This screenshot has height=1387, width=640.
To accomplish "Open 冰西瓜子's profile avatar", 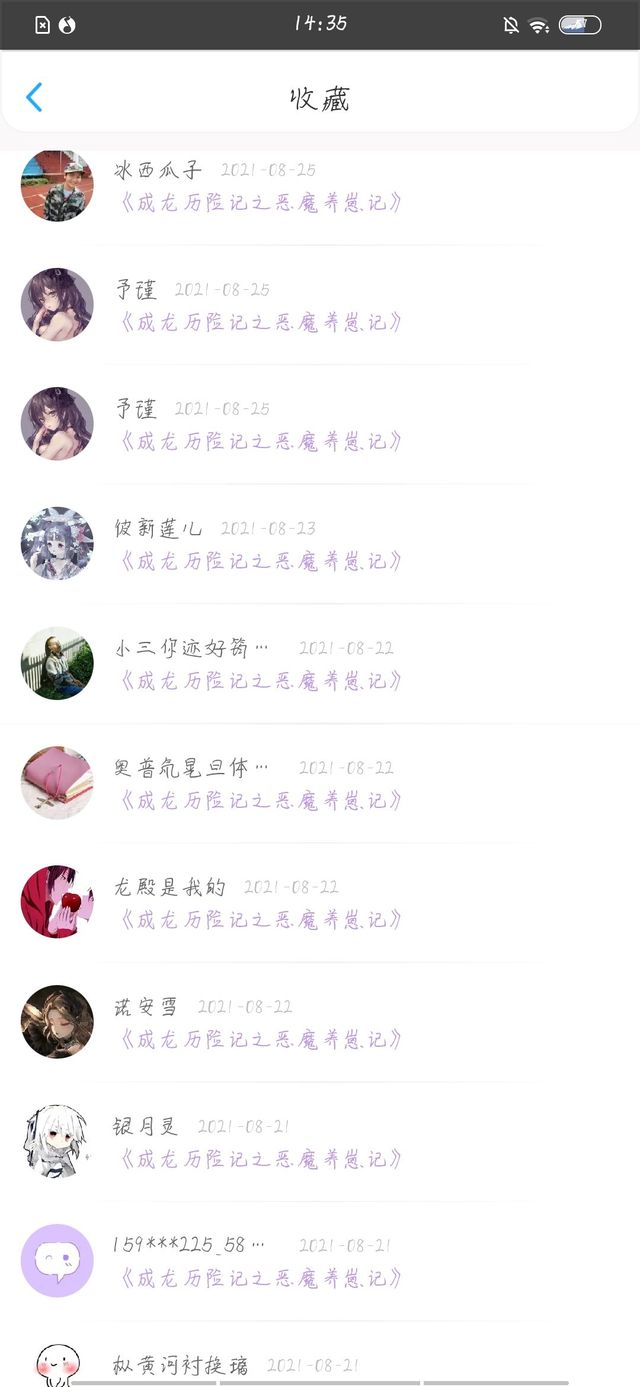I will tap(57, 186).
